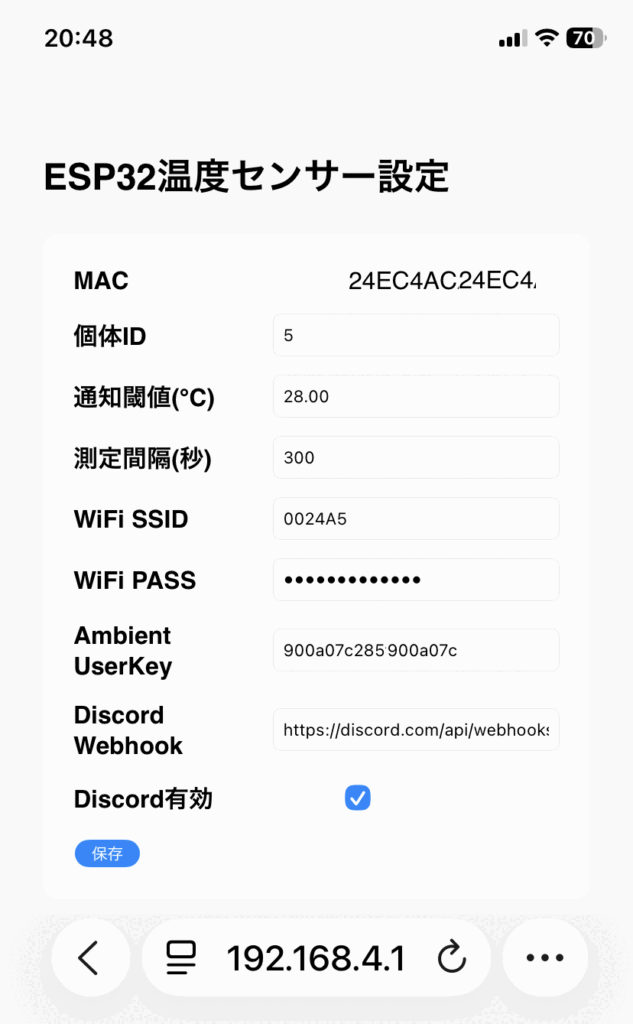
Task: Open the browser's more options menu
Action: coord(544,958)
